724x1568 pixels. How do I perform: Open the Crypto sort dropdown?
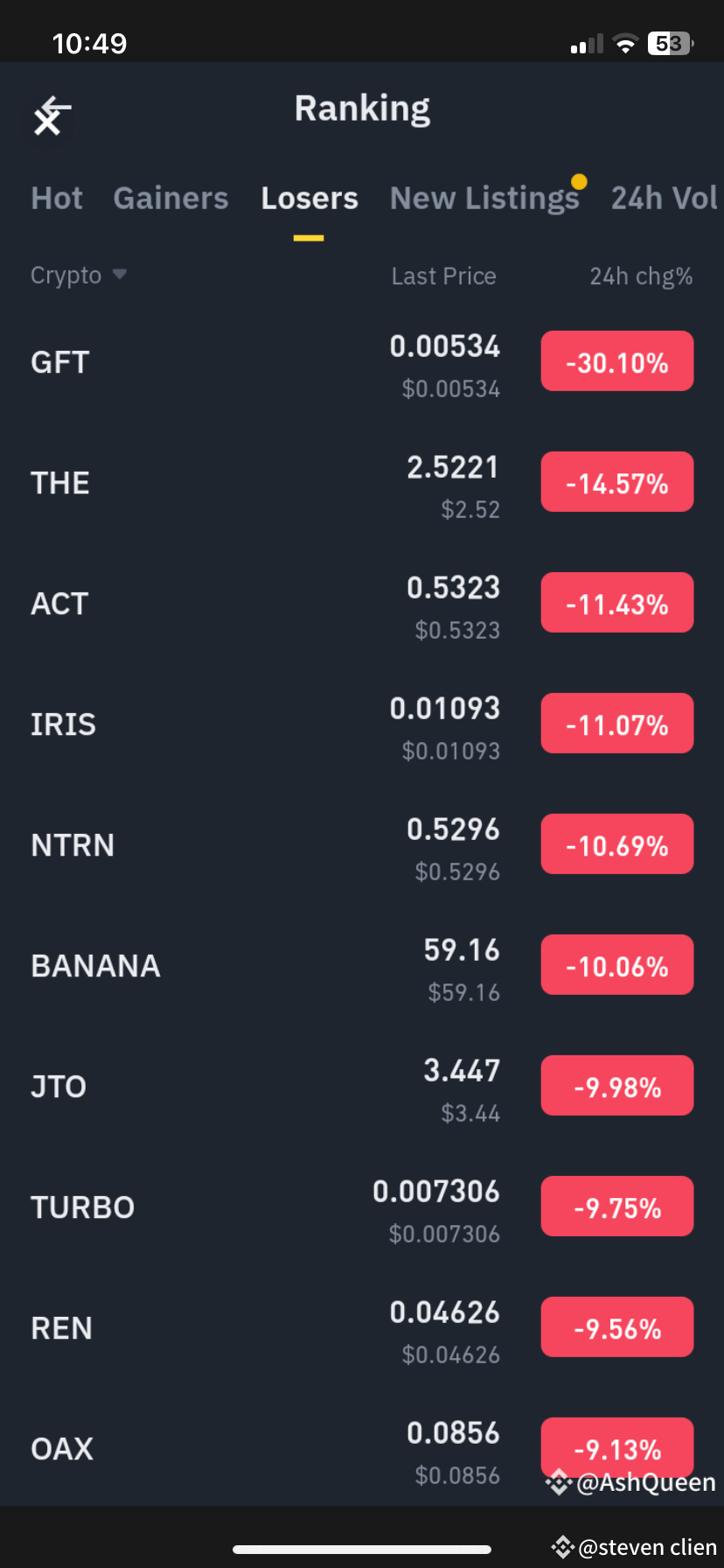[78, 275]
